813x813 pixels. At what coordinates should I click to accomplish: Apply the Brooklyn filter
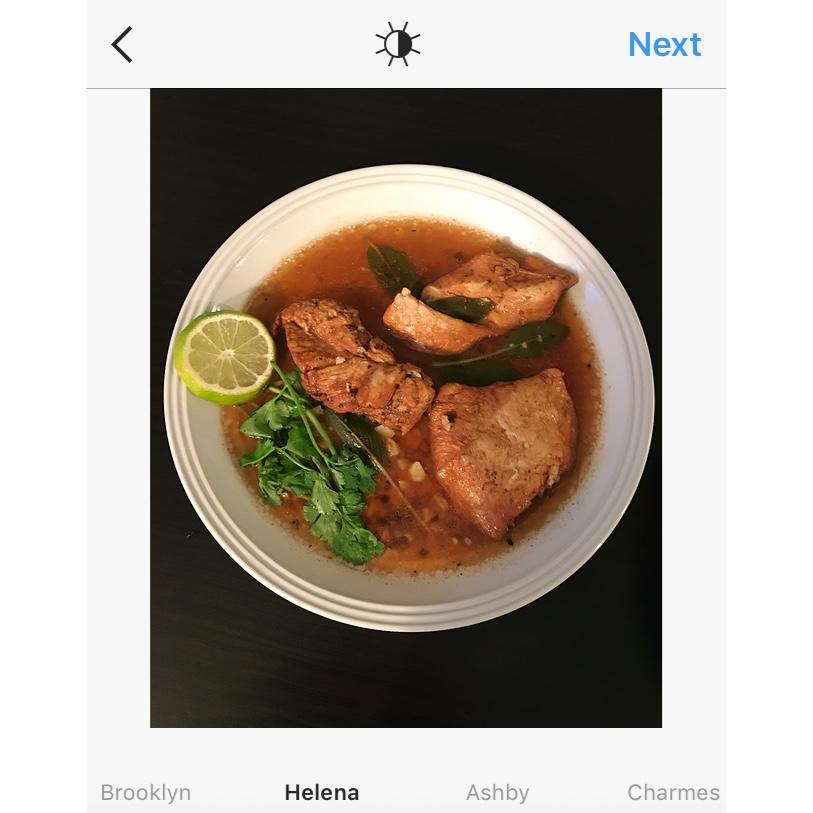[x=145, y=792]
